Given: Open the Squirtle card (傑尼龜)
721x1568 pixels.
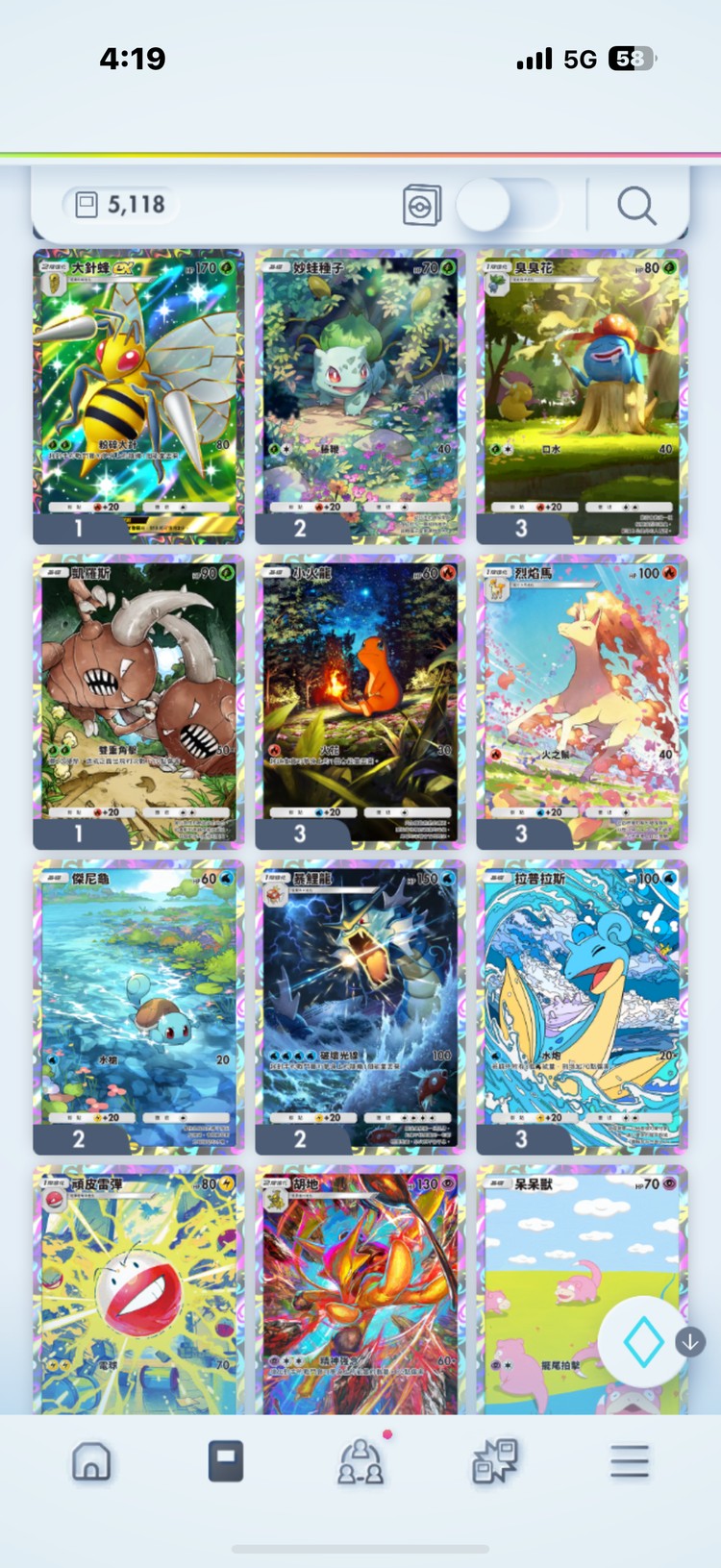Looking at the screenshot, I should [x=138, y=1006].
